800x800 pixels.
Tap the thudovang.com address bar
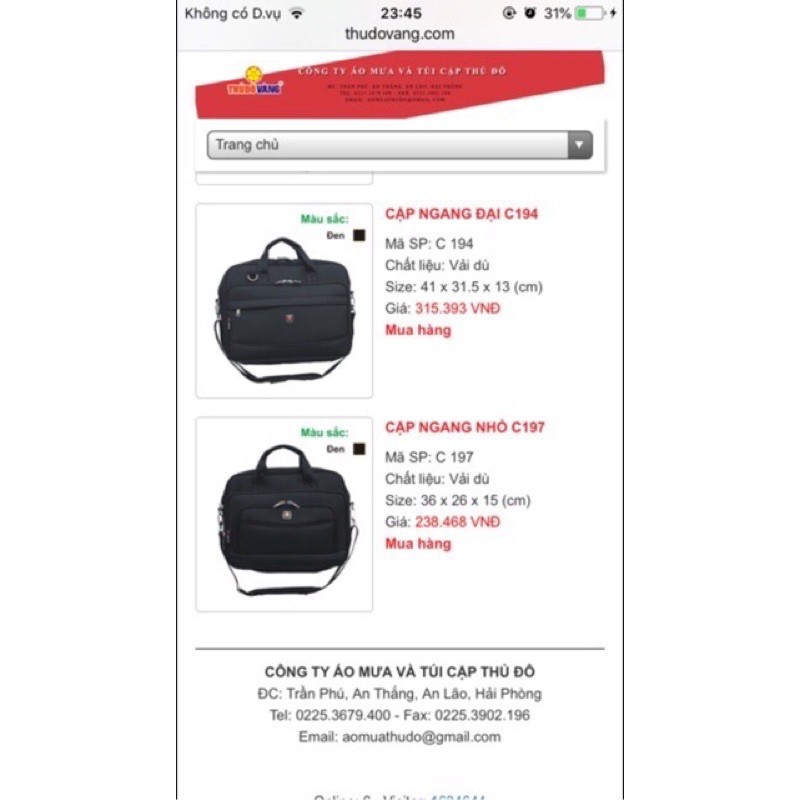point(399,33)
